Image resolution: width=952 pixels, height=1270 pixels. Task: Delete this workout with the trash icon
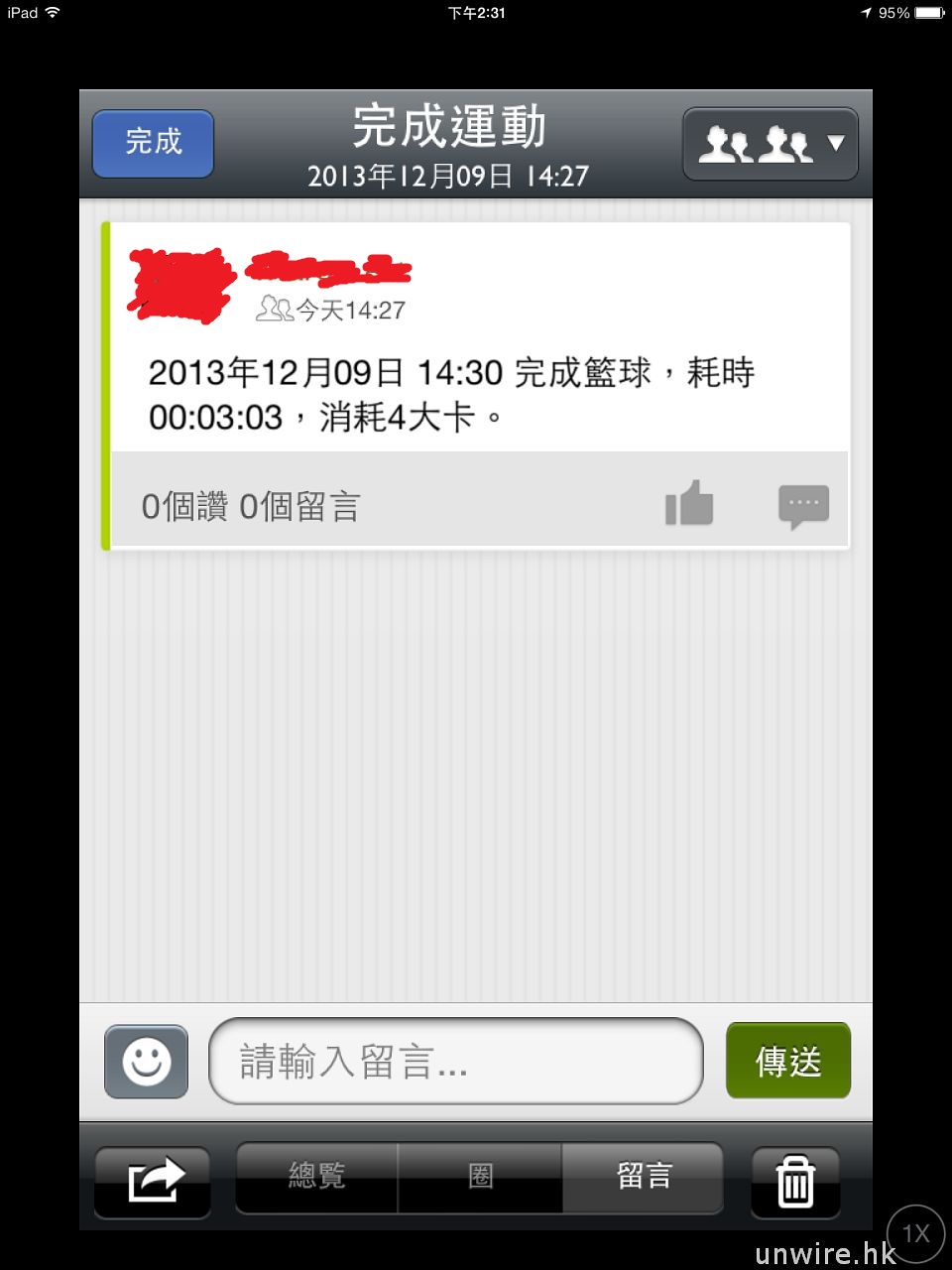(795, 1181)
